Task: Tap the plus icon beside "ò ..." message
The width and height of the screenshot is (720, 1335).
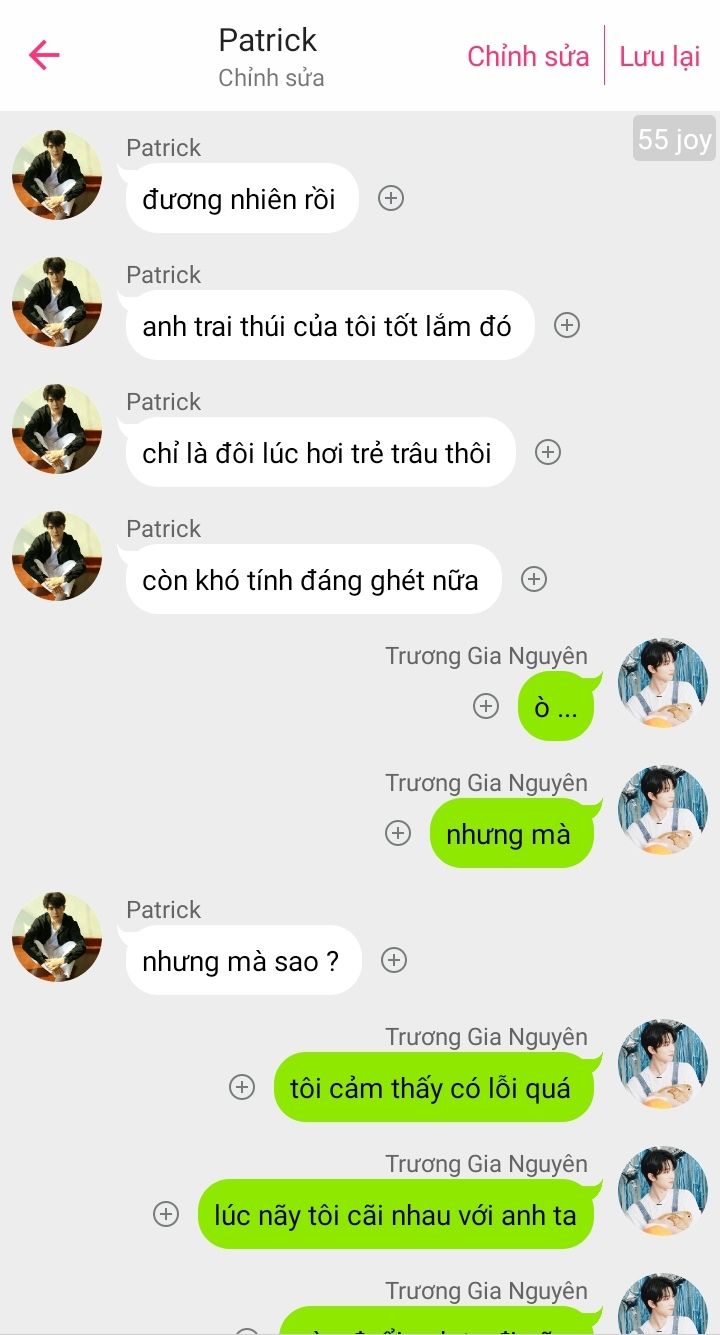Action: [486, 706]
